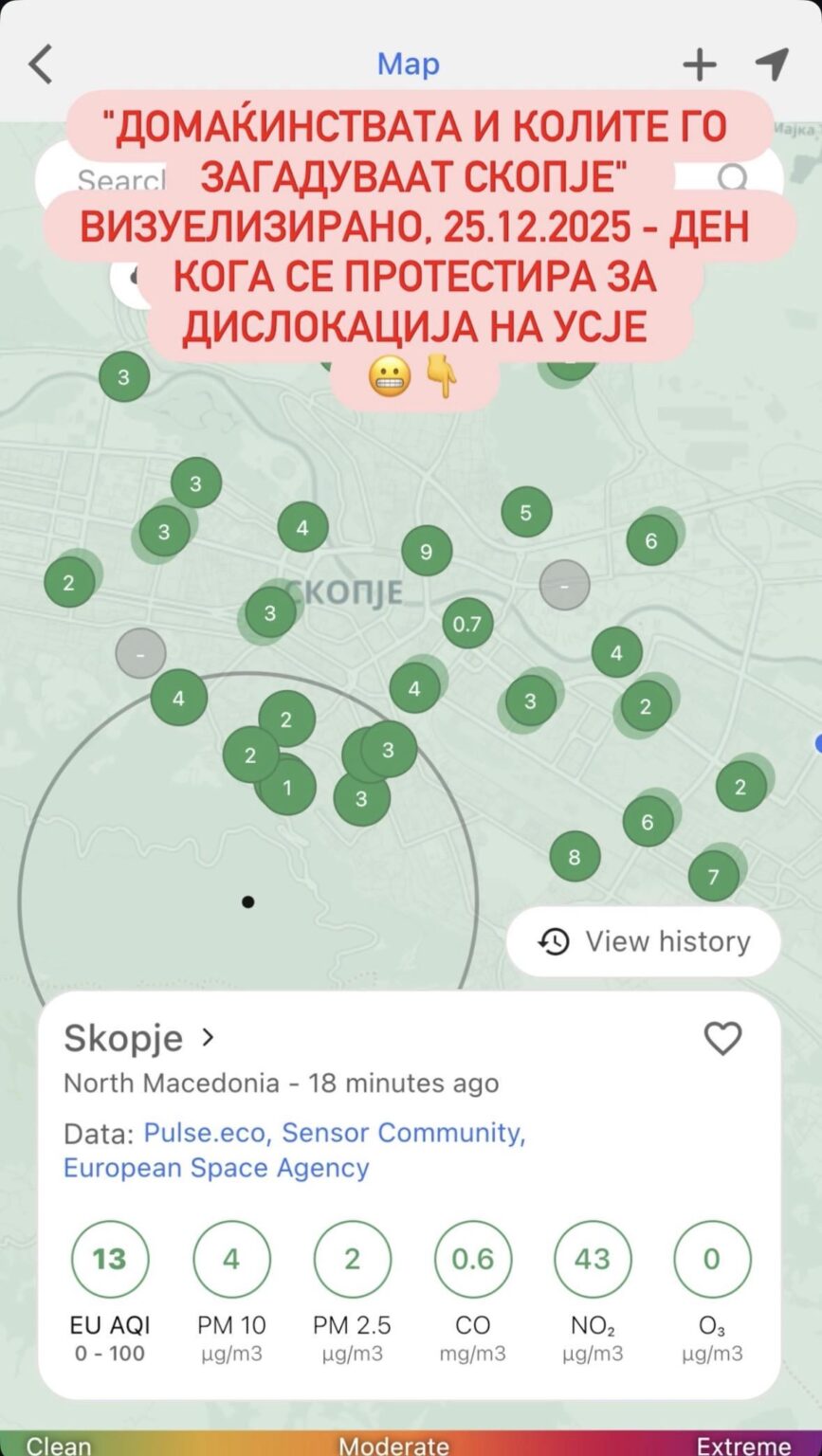The width and height of the screenshot is (822, 1456).
Task: Select the sensor marker showing 5
Action: [526, 513]
